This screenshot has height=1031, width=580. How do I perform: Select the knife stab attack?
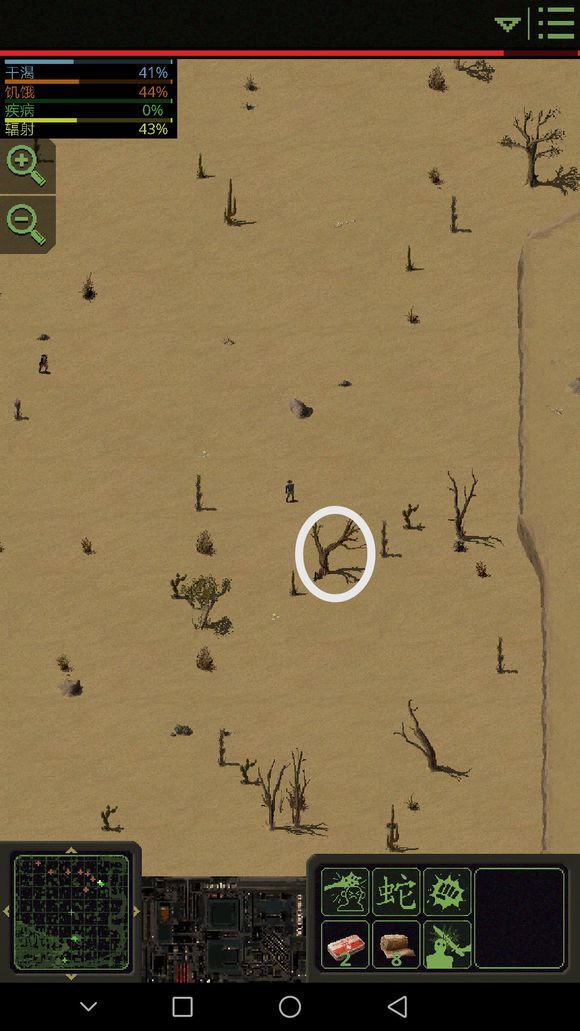click(447, 944)
